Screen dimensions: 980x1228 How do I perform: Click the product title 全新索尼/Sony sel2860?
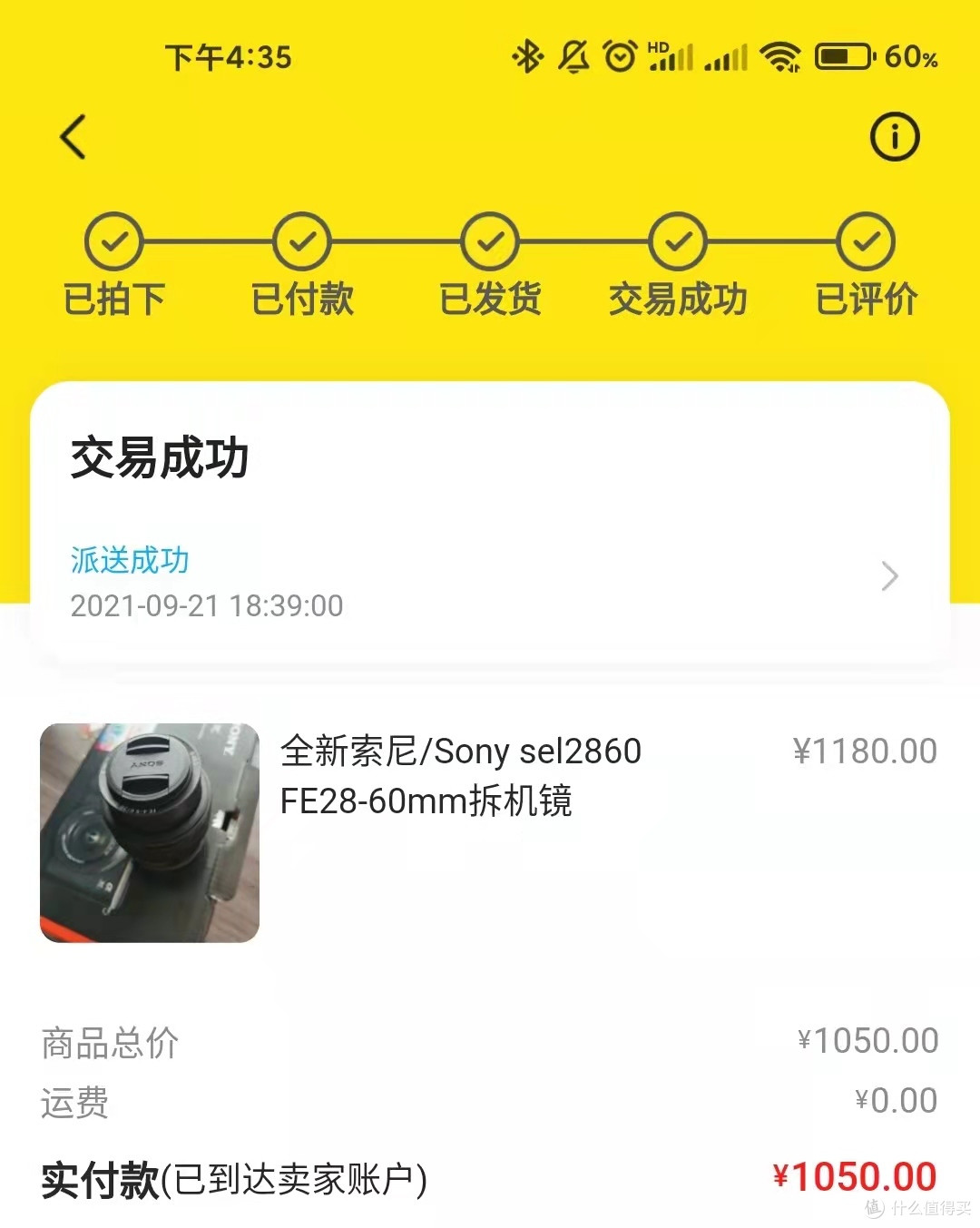(x=461, y=751)
